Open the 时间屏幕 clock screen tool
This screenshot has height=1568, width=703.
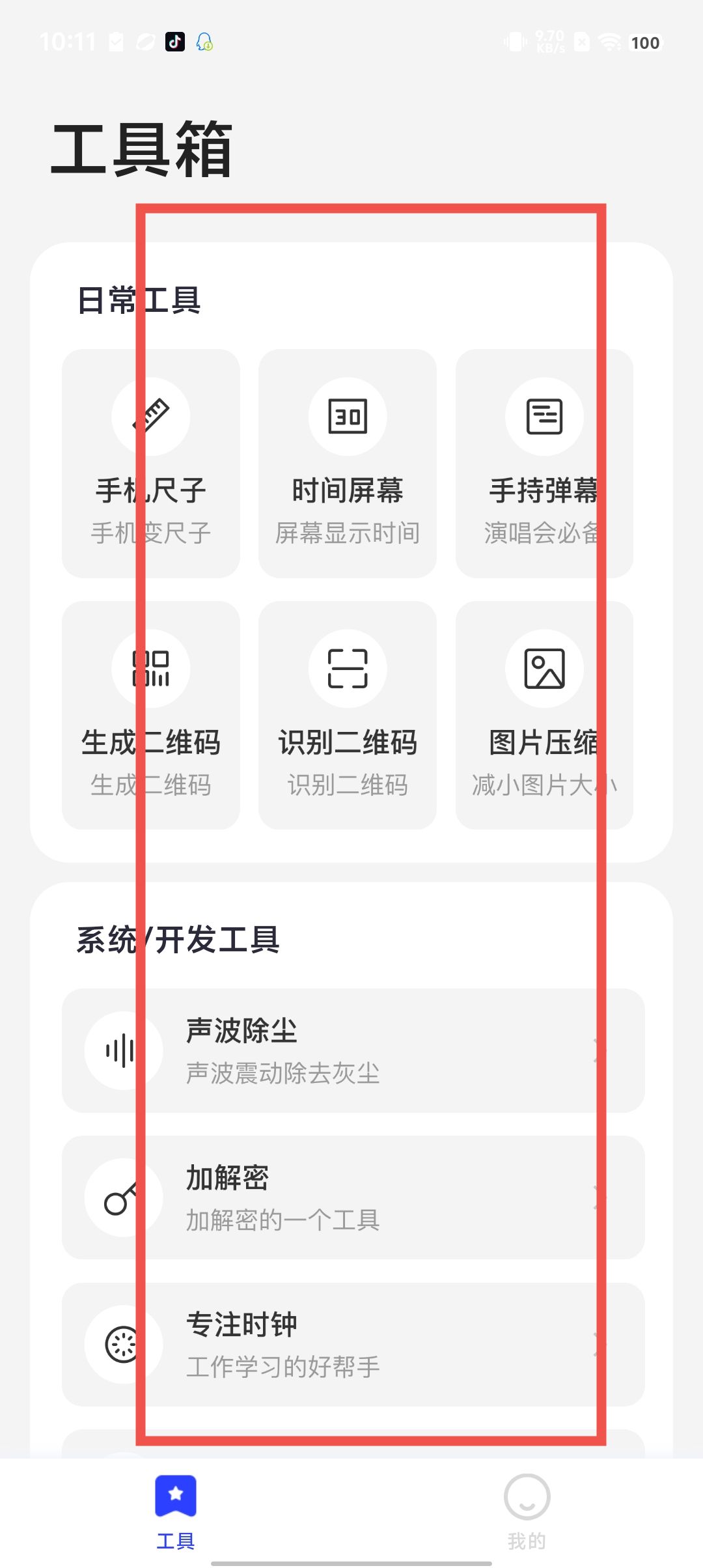point(347,463)
